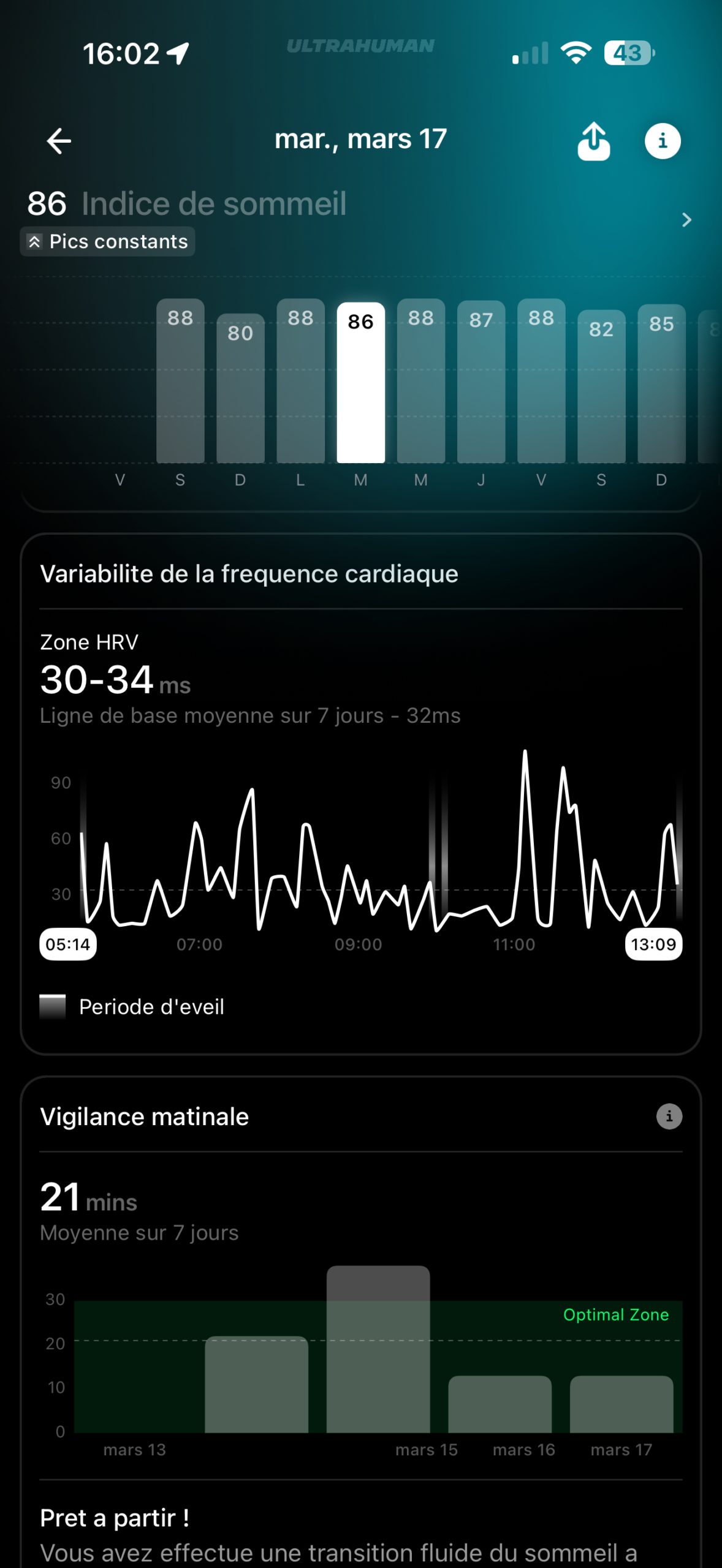The width and height of the screenshot is (722, 1568).
Task: Choose the Thursday bar scoring 87
Action: (481, 382)
